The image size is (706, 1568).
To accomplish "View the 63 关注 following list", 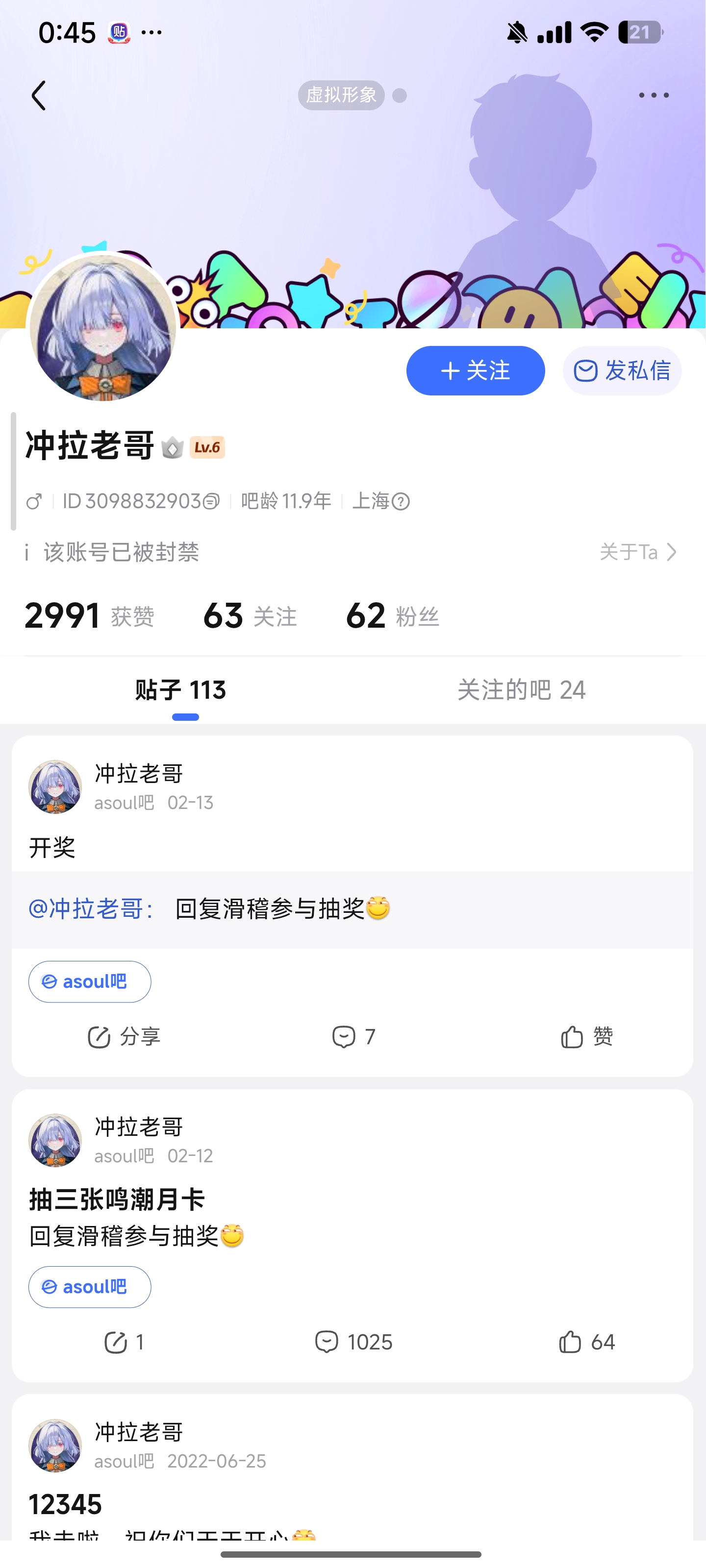I will click(250, 615).
